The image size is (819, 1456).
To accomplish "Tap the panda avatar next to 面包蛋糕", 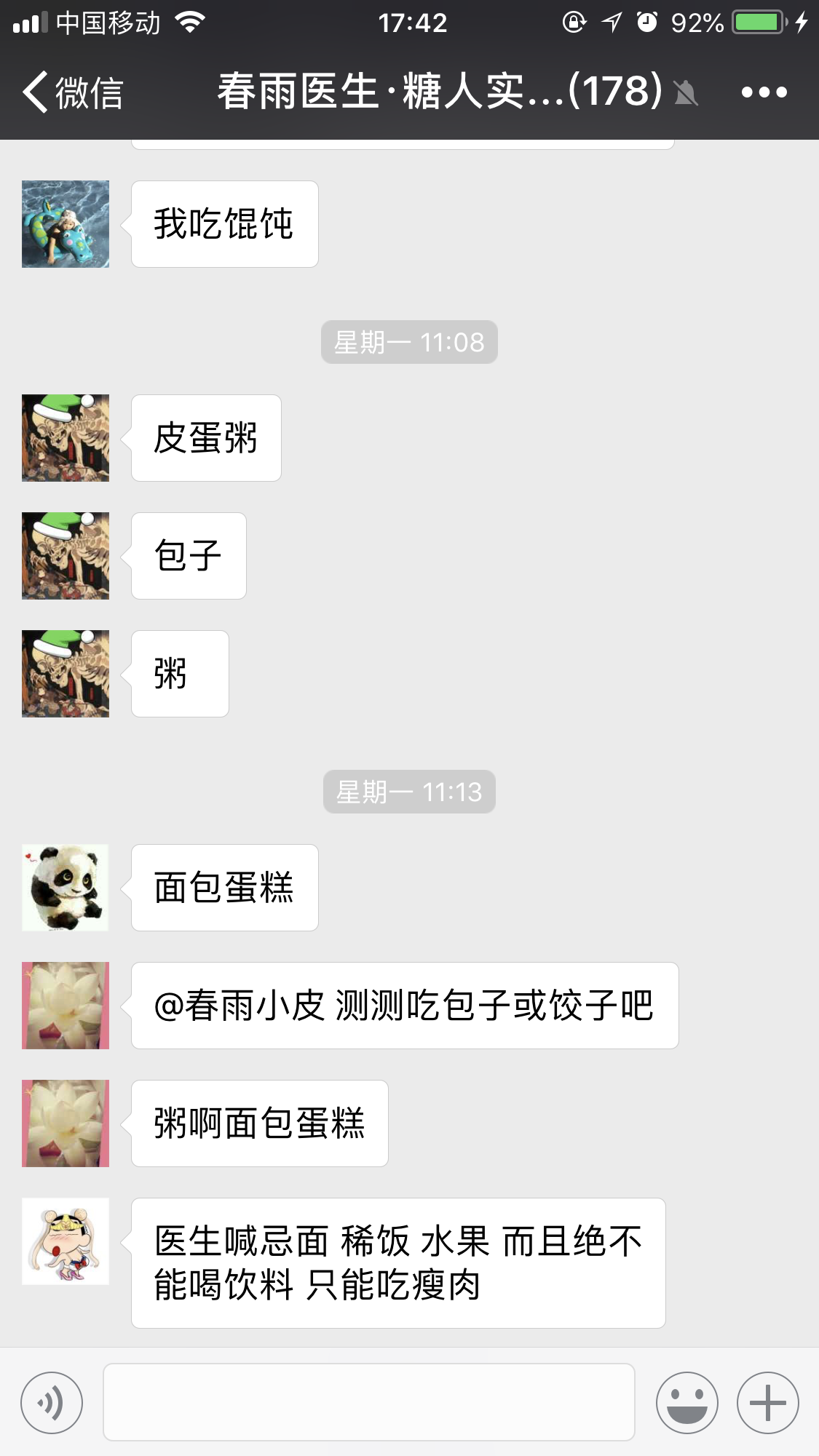I will click(x=65, y=887).
